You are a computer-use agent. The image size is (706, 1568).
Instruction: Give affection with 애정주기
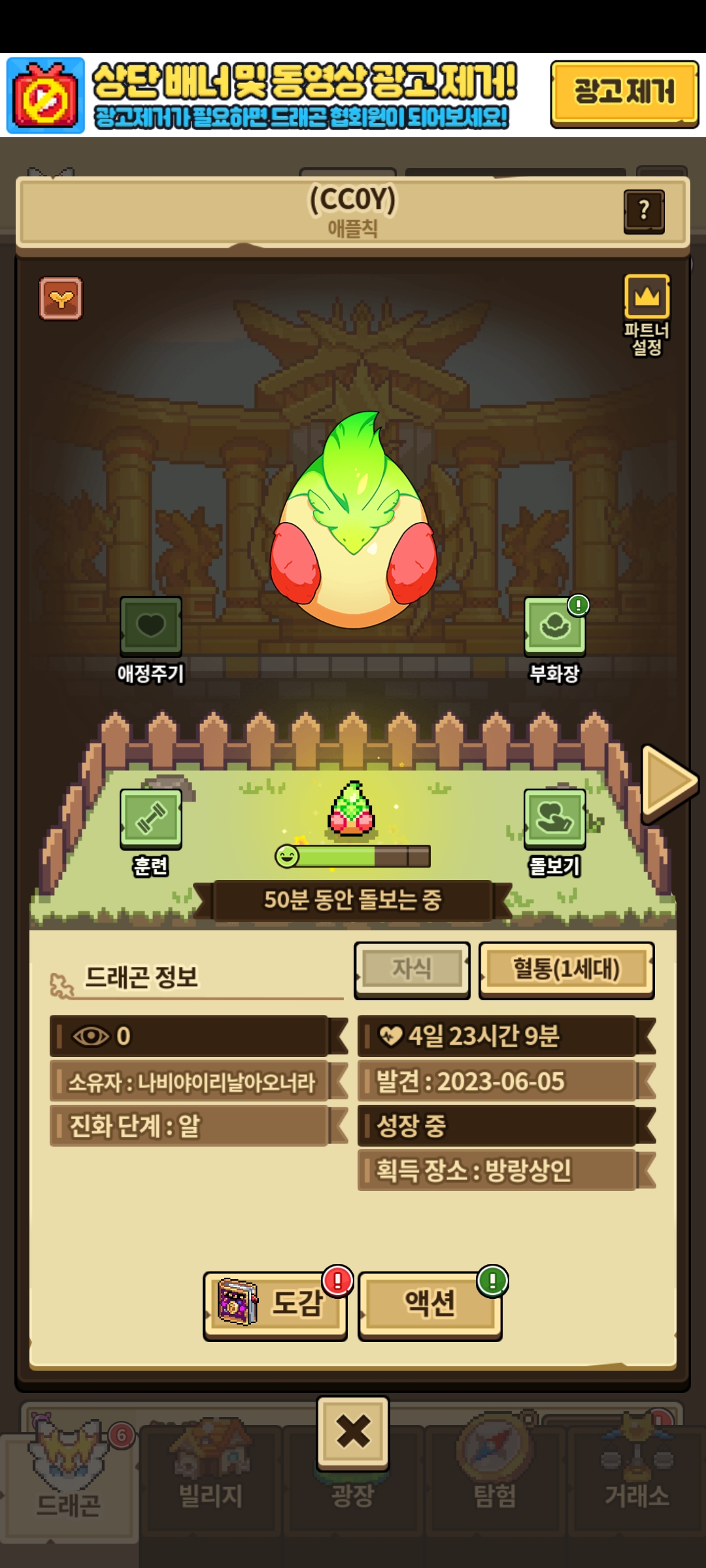coord(150,627)
